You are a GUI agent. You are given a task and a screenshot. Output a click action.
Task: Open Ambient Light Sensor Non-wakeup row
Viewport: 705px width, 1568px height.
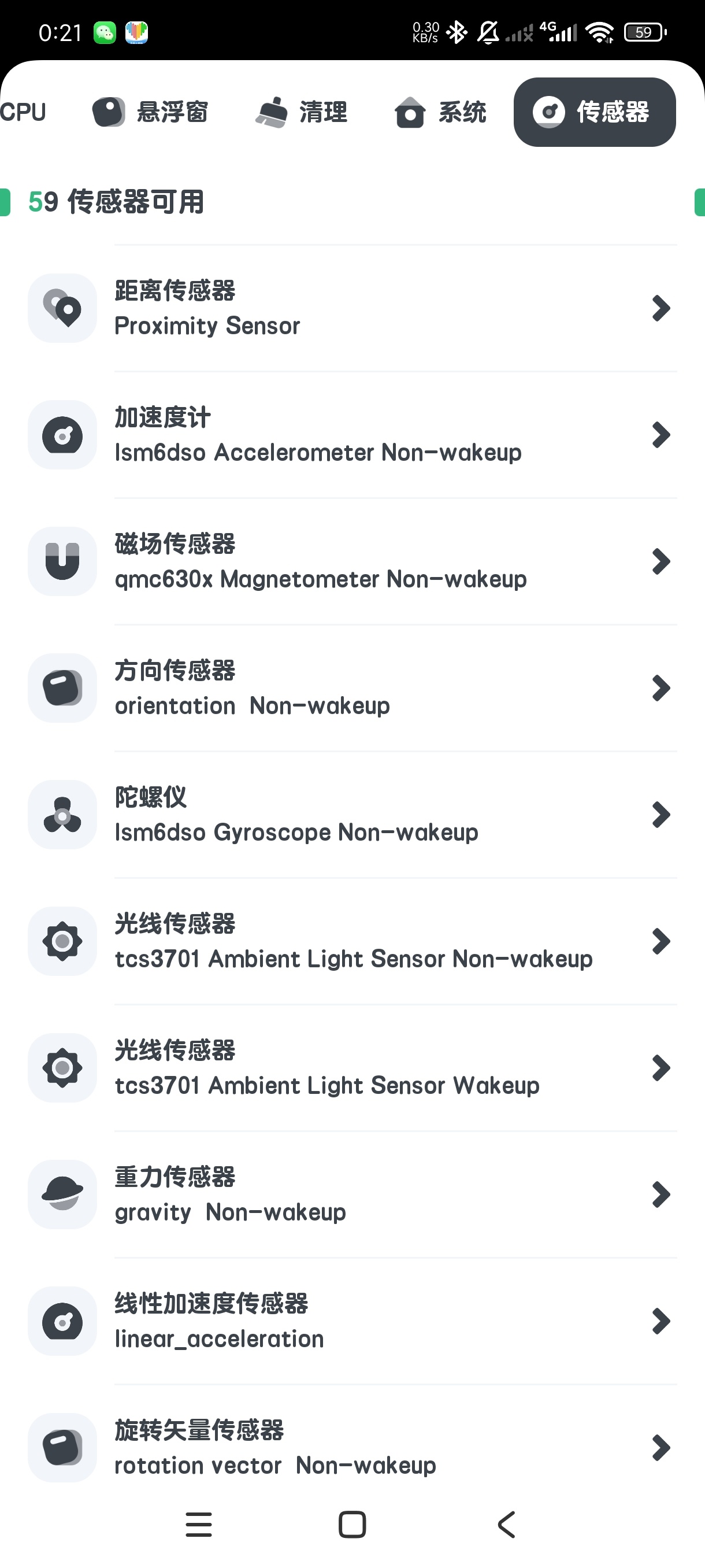(352, 942)
